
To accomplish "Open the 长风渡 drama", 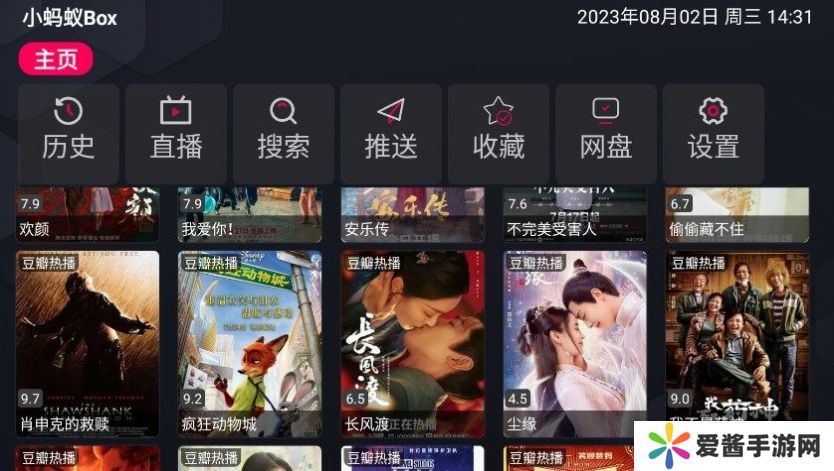I will point(413,344).
